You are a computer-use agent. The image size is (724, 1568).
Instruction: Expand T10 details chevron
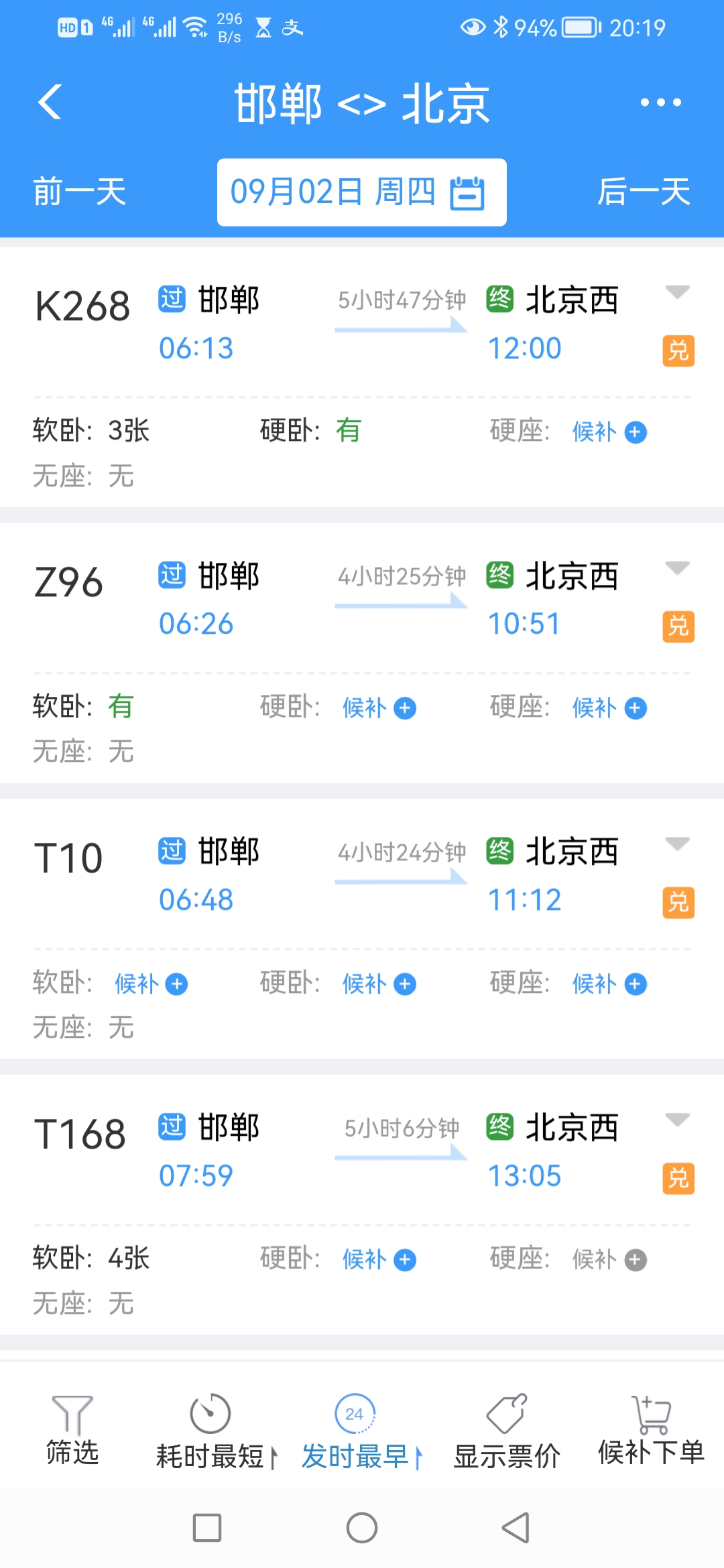click(678, 843)
